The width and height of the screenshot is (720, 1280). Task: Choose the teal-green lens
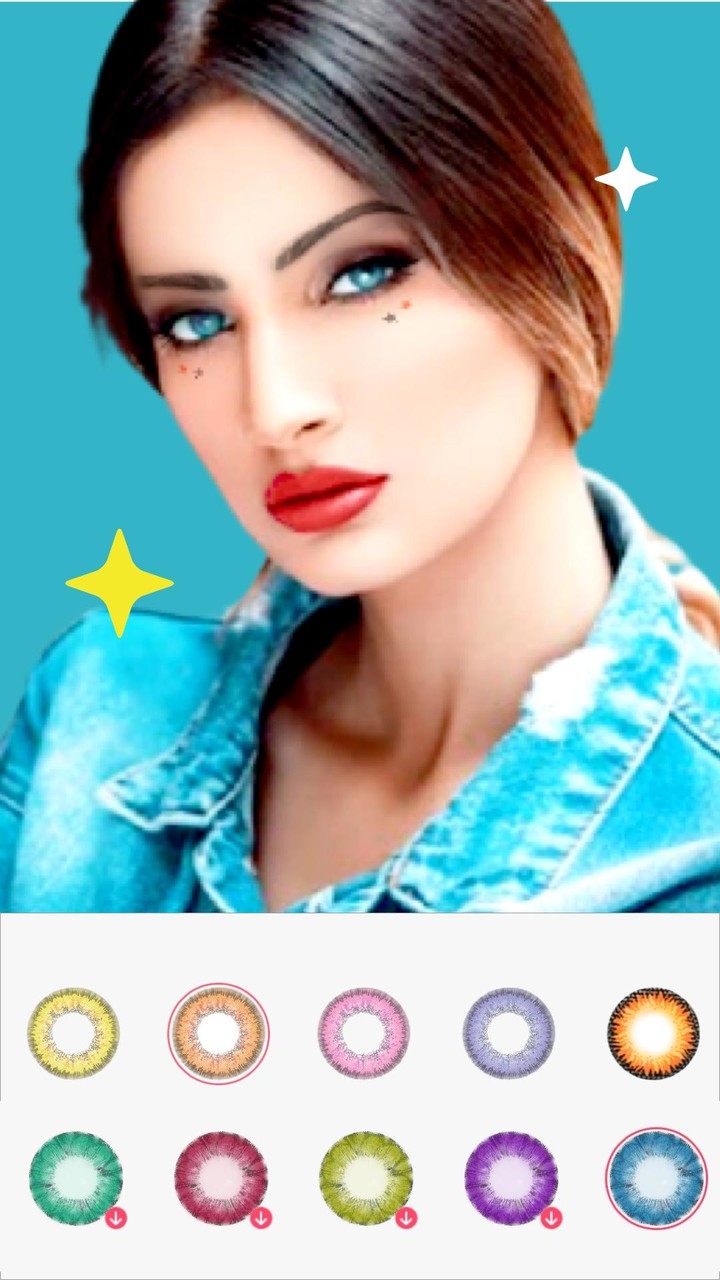point(77,1180)
